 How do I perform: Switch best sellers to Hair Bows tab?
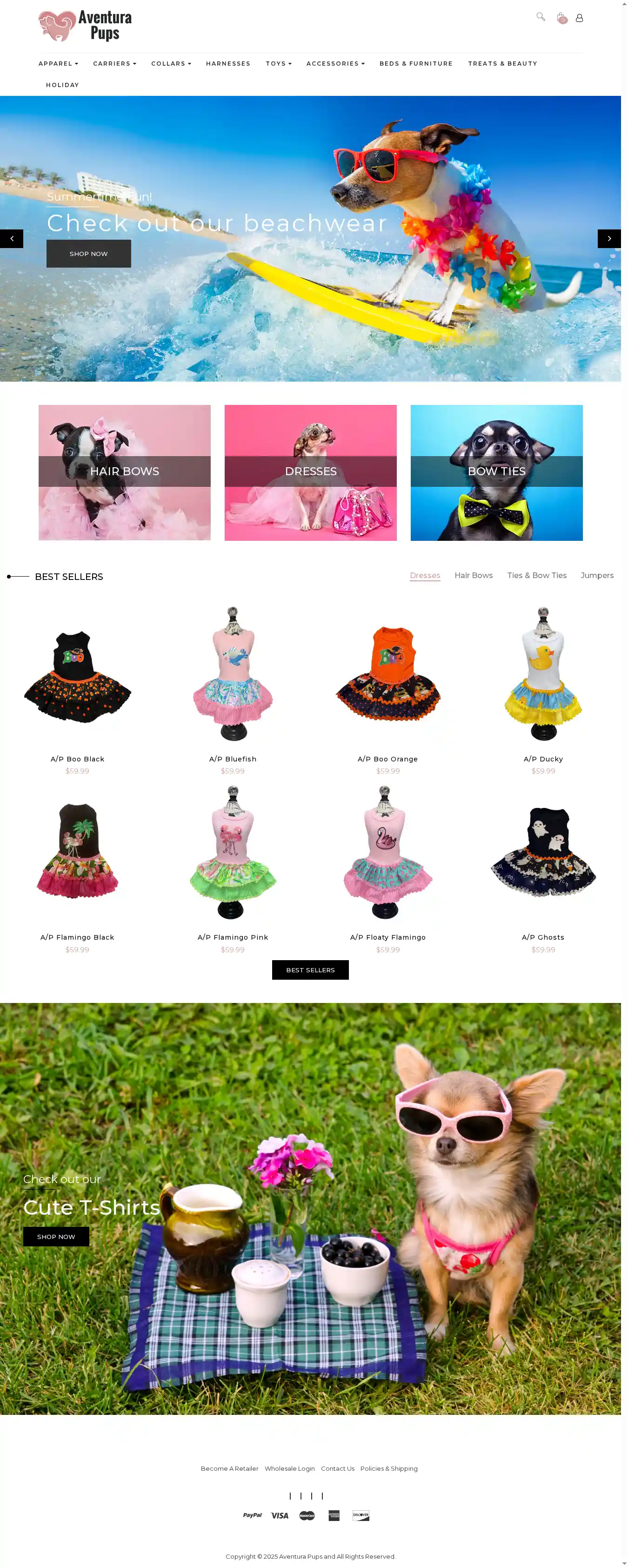(x=474, y=575)
